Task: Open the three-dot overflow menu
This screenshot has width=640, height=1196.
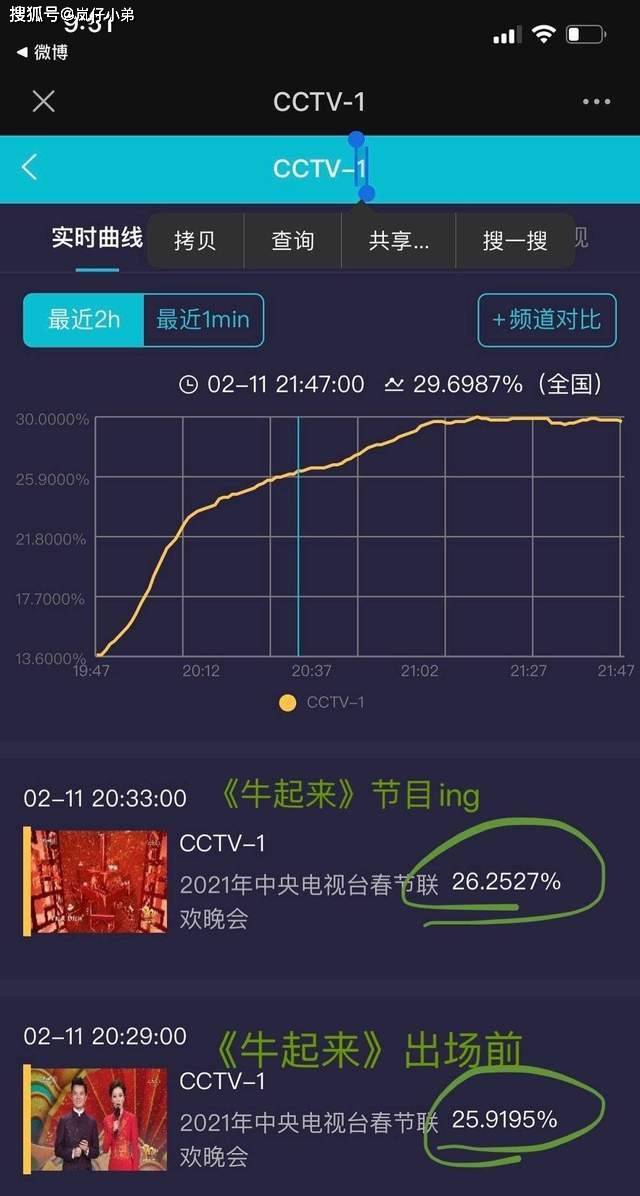Action: (x=596, y=101)
